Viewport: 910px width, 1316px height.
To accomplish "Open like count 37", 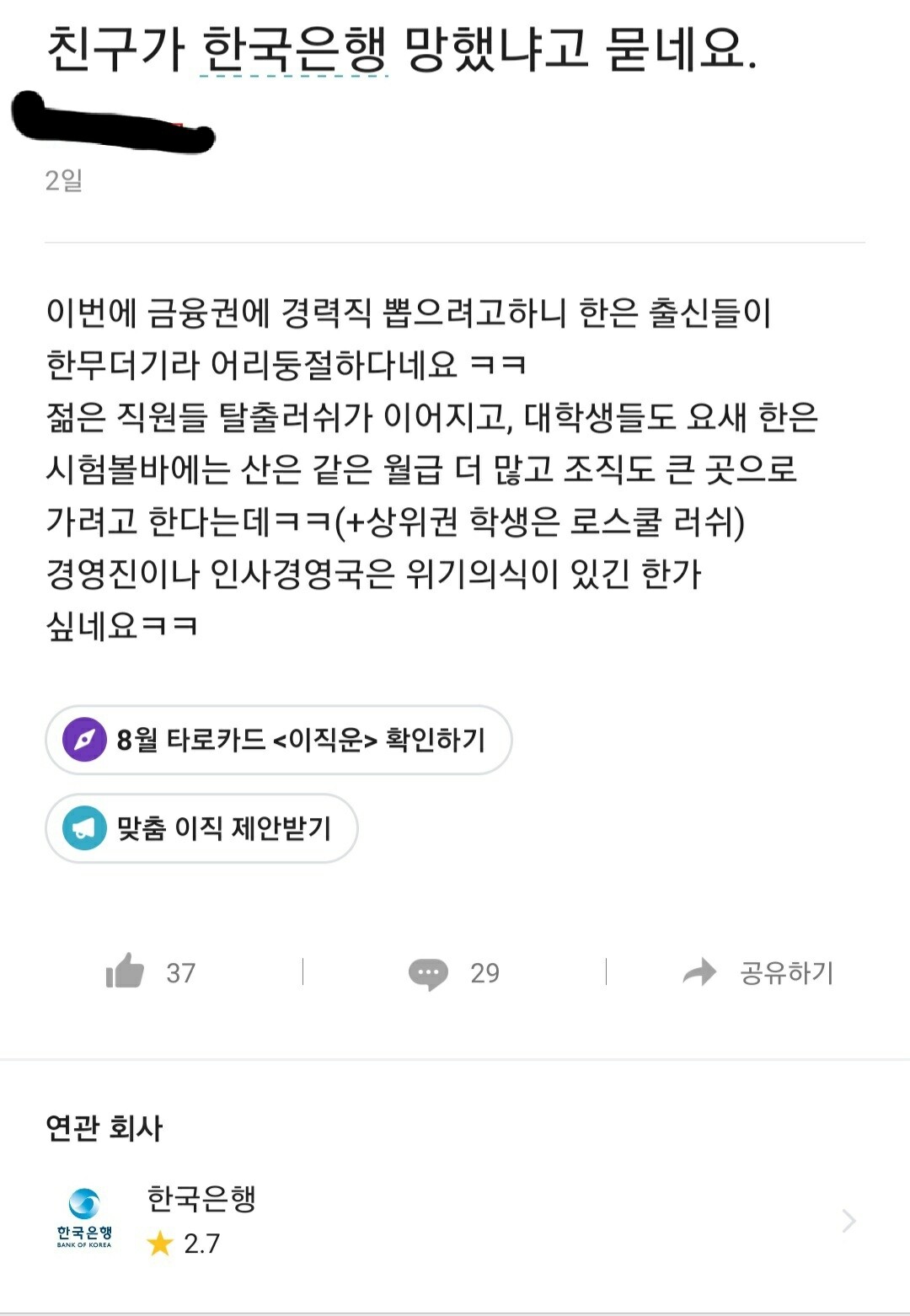I will click(x=181, y=973).
